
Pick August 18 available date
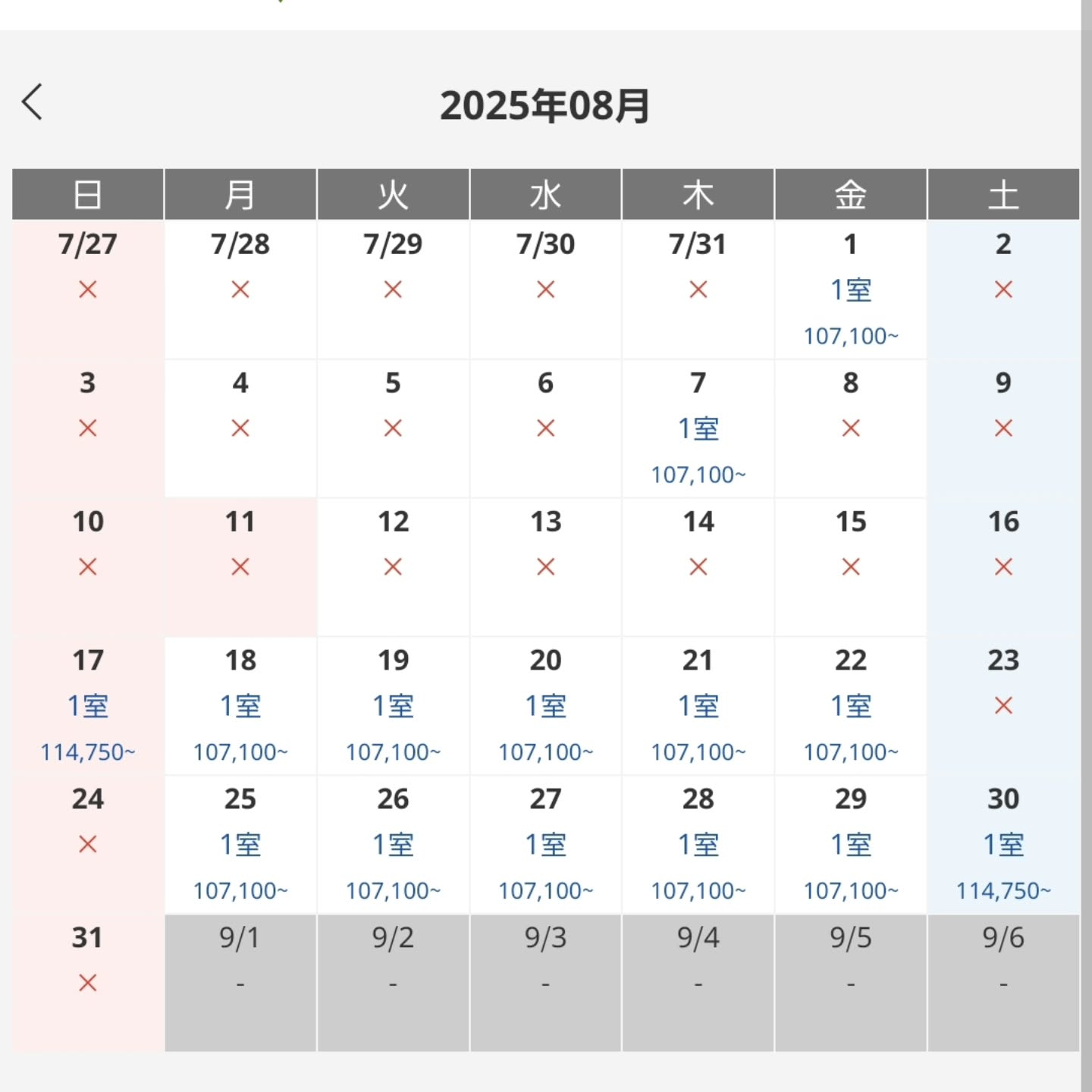coord(240,707)
